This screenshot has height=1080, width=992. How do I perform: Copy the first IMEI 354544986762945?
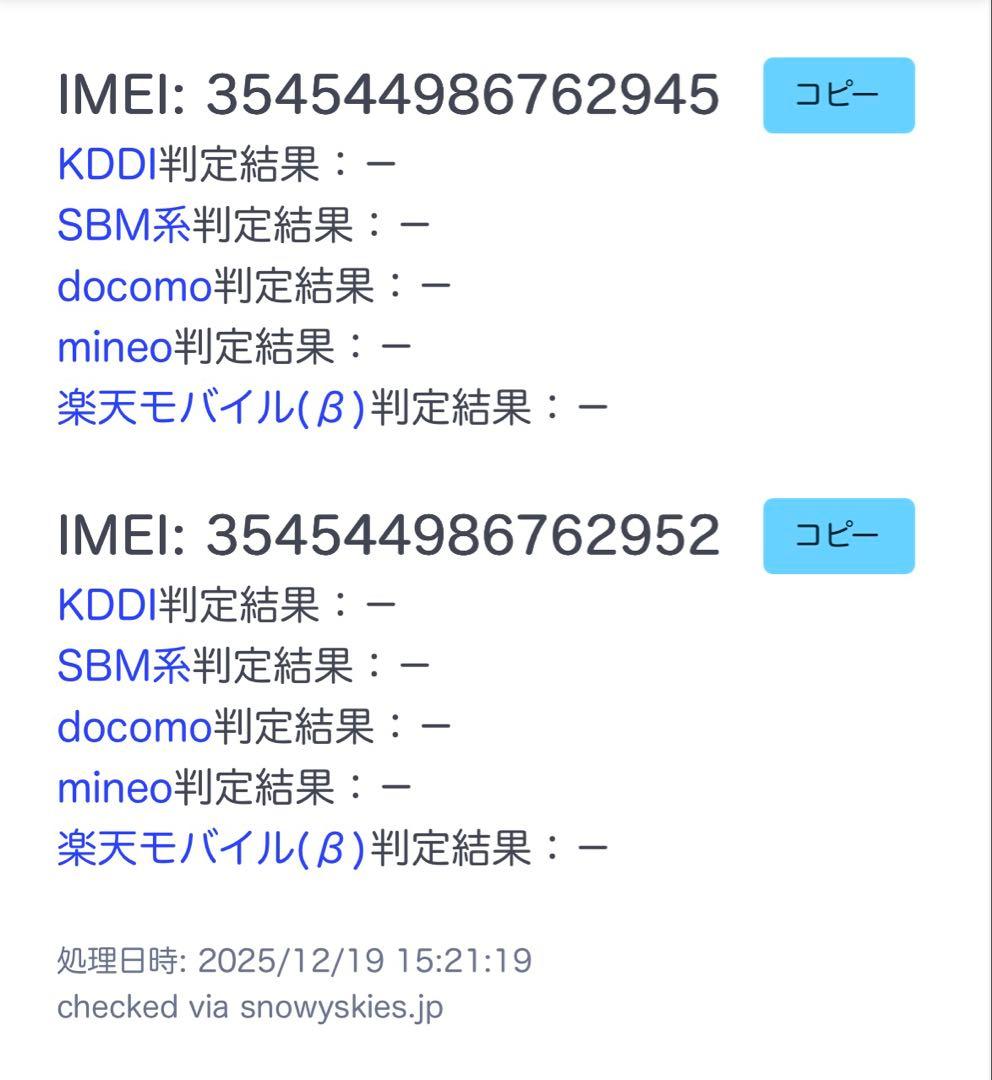pos(838,96)
